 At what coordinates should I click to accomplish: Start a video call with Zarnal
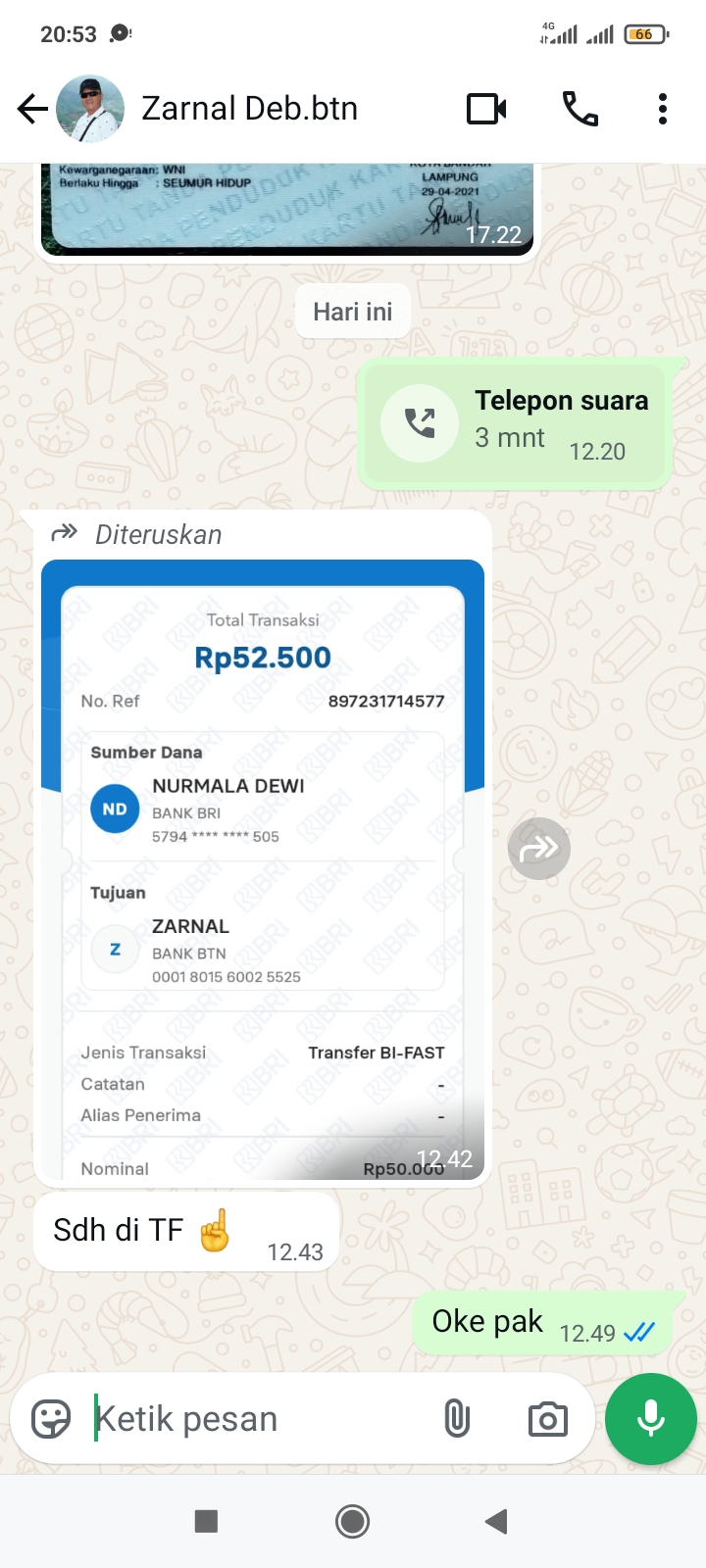coord(486,109)
